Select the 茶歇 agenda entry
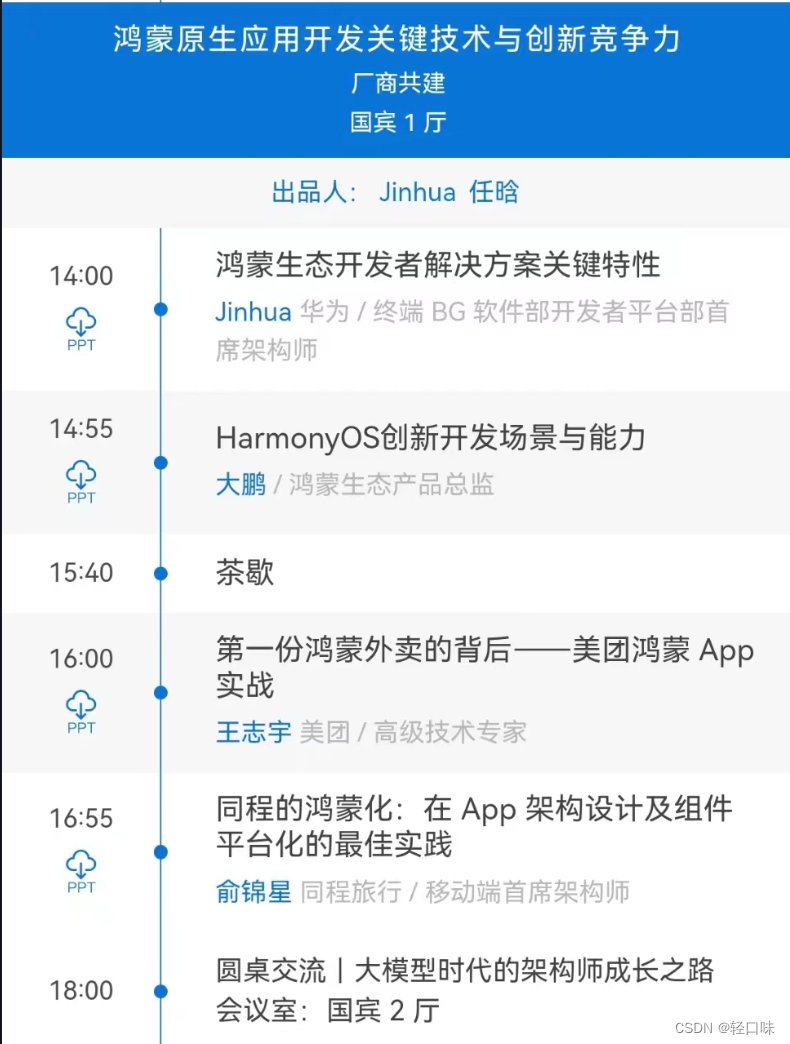The image size is (790, 1044). (243, 572)
